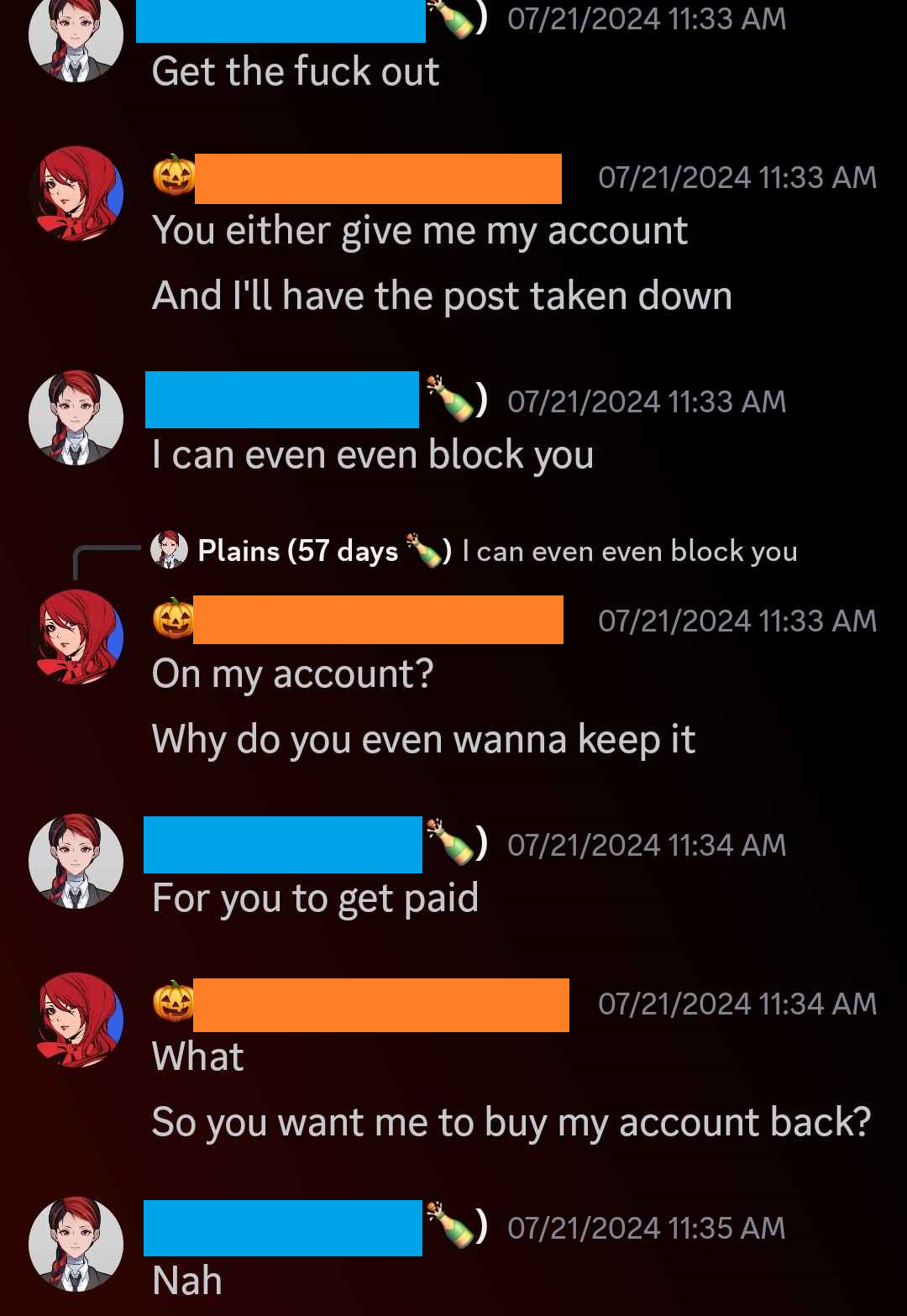Image resolution: width=907 pixels, height=1316 pixels.
Task: Open profile picture next to "On my account?"
Action: click(76, 637)
